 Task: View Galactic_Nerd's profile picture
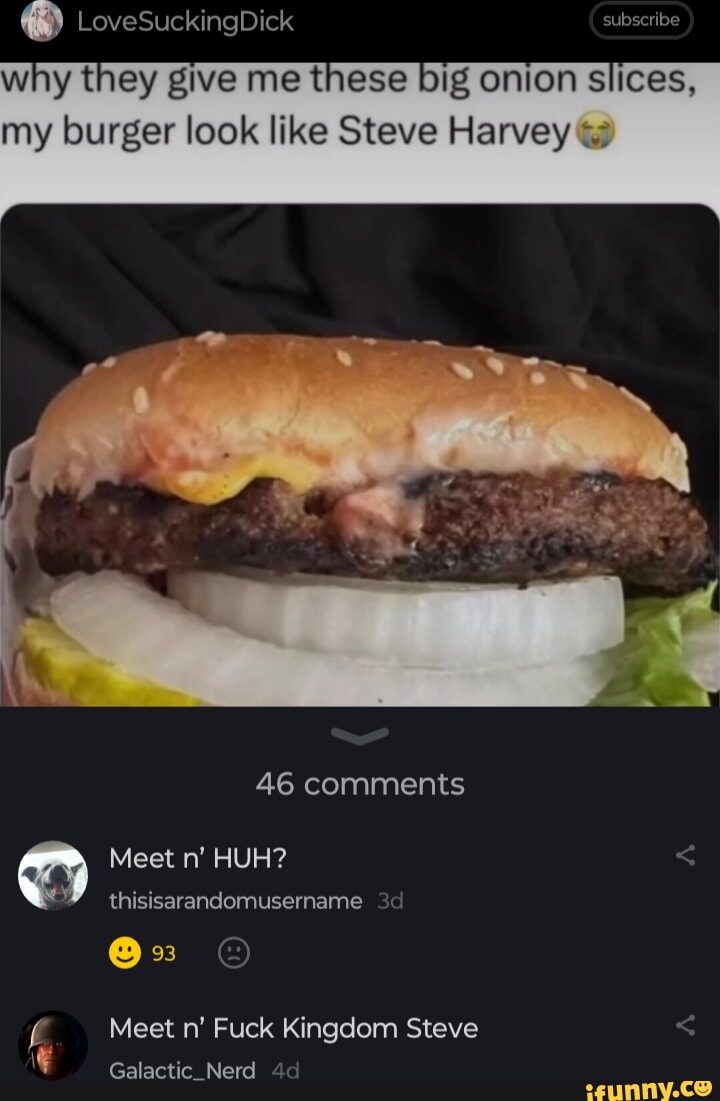coord(53,1045)
